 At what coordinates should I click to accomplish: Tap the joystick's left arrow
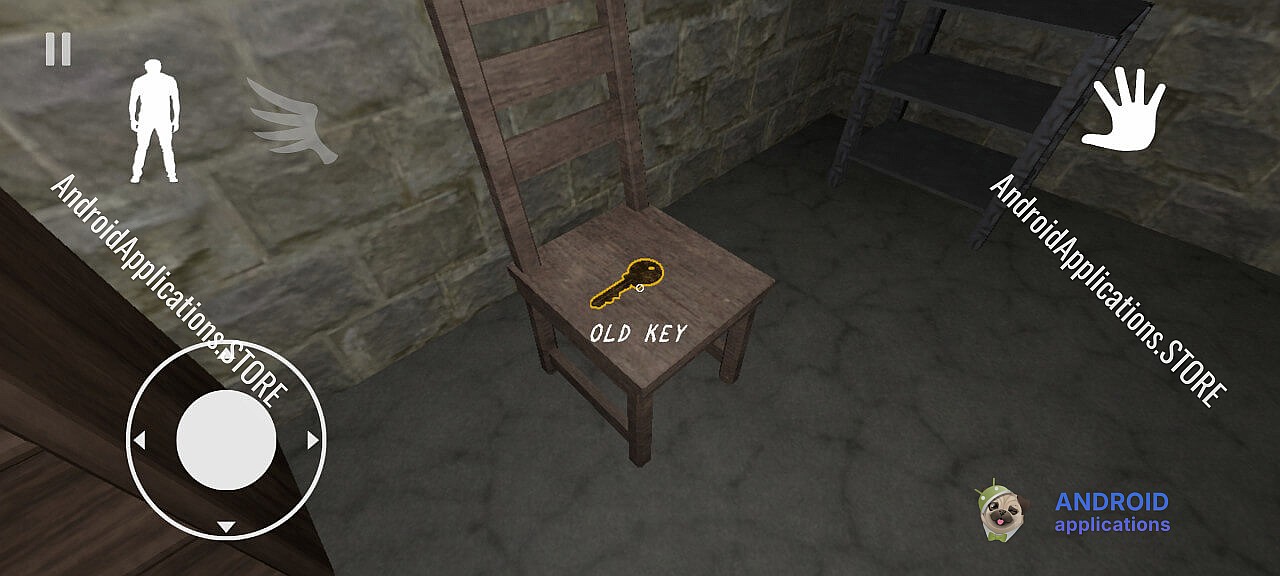coord(140,440)
